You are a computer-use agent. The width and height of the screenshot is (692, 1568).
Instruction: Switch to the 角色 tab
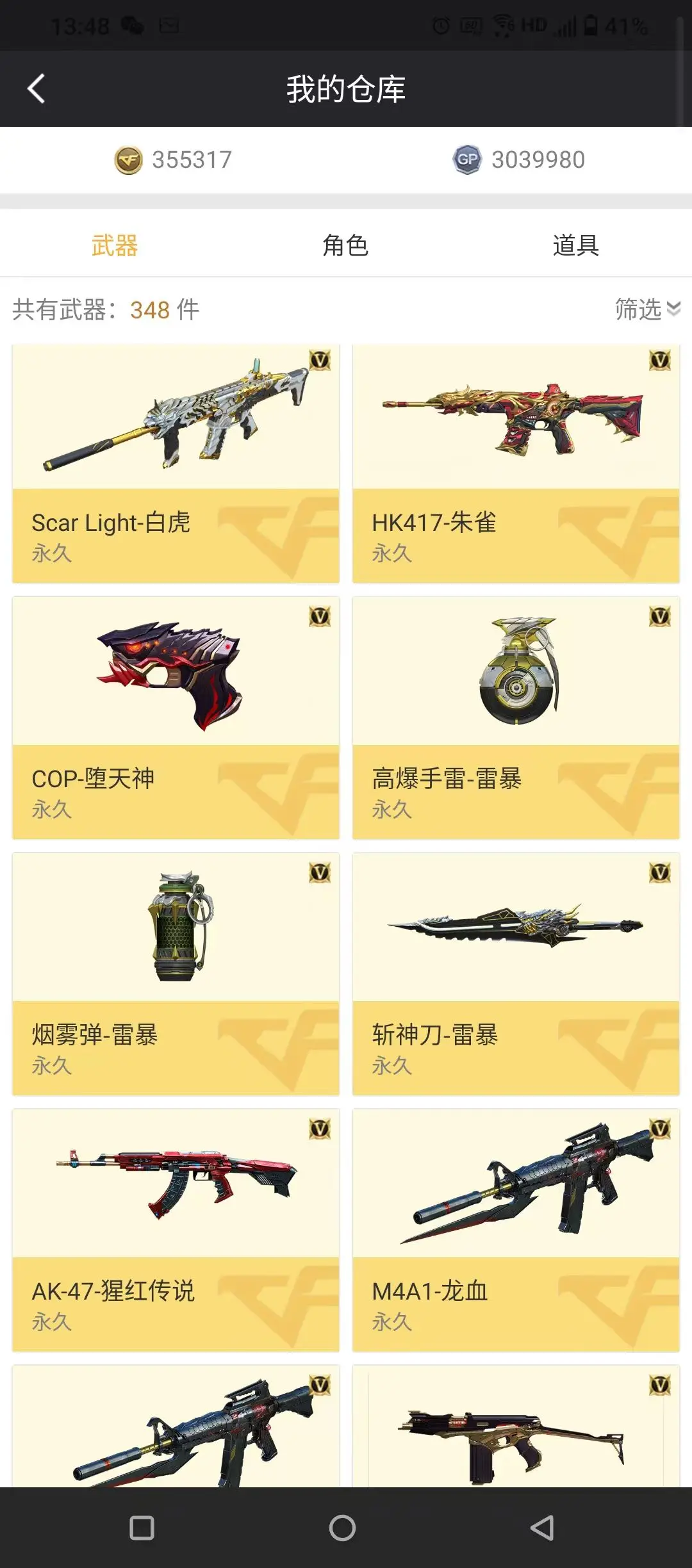coord(345,245)
